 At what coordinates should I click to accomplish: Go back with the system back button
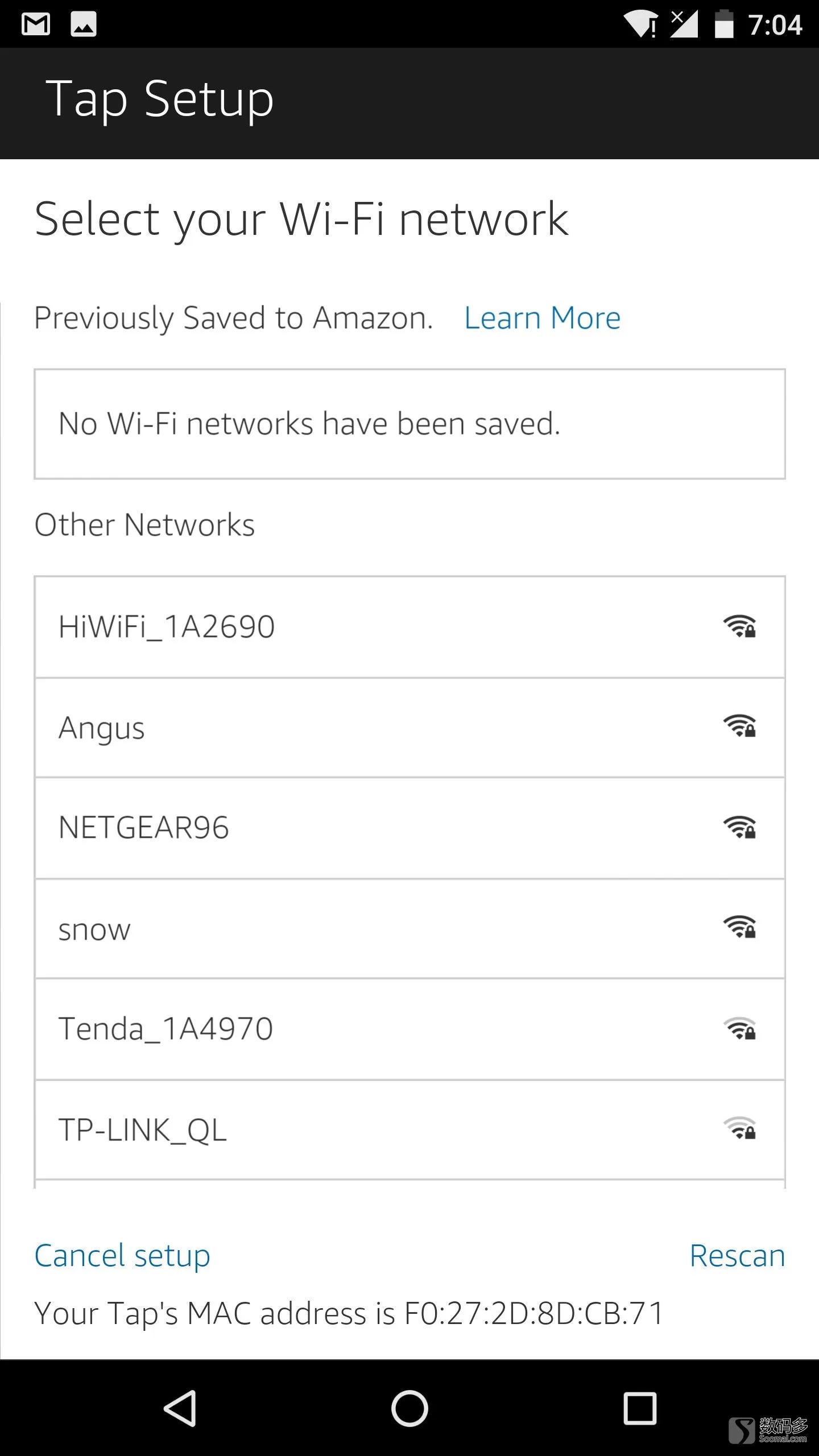[x=180, y=1408]
